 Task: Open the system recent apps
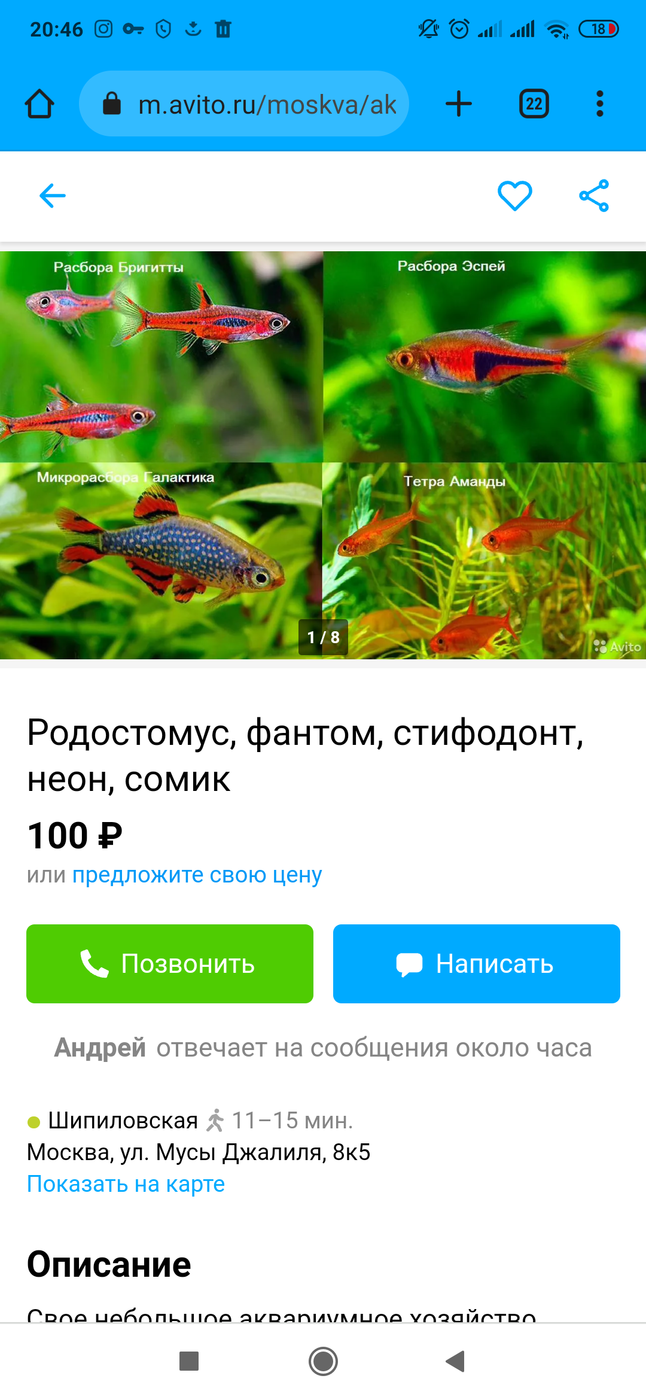[x=189, y=1361]
